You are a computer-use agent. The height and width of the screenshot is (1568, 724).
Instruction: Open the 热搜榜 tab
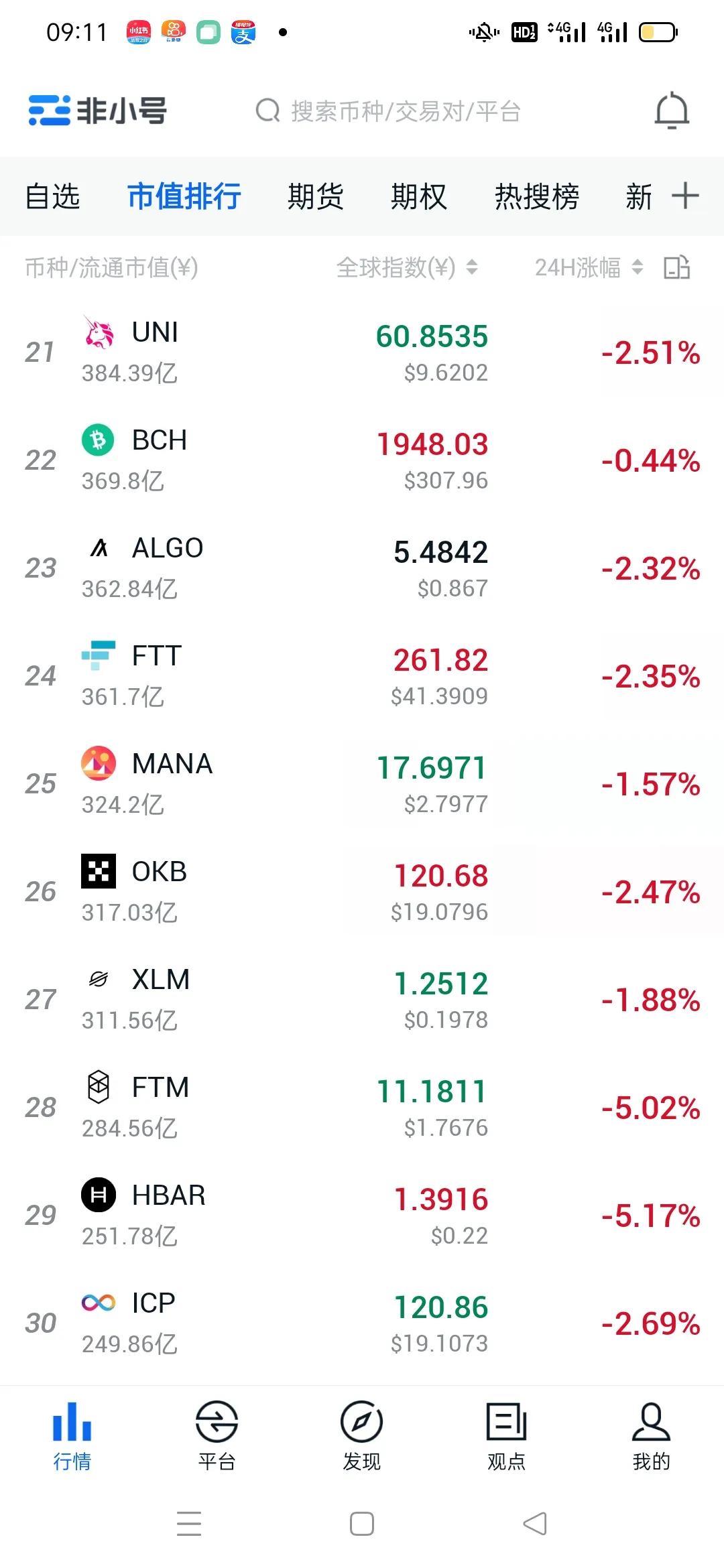tap(536, 196)
